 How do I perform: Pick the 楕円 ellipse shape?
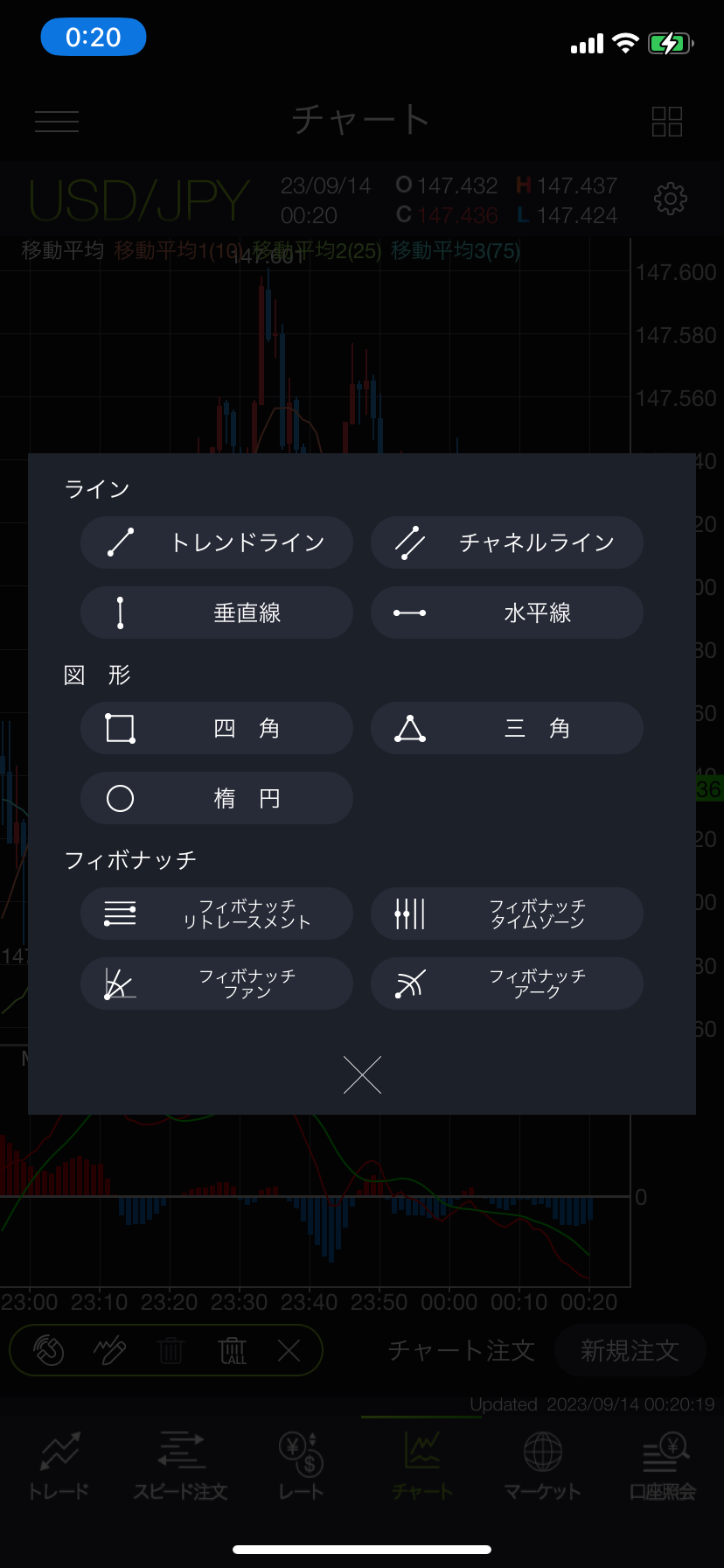click(217, 798)
